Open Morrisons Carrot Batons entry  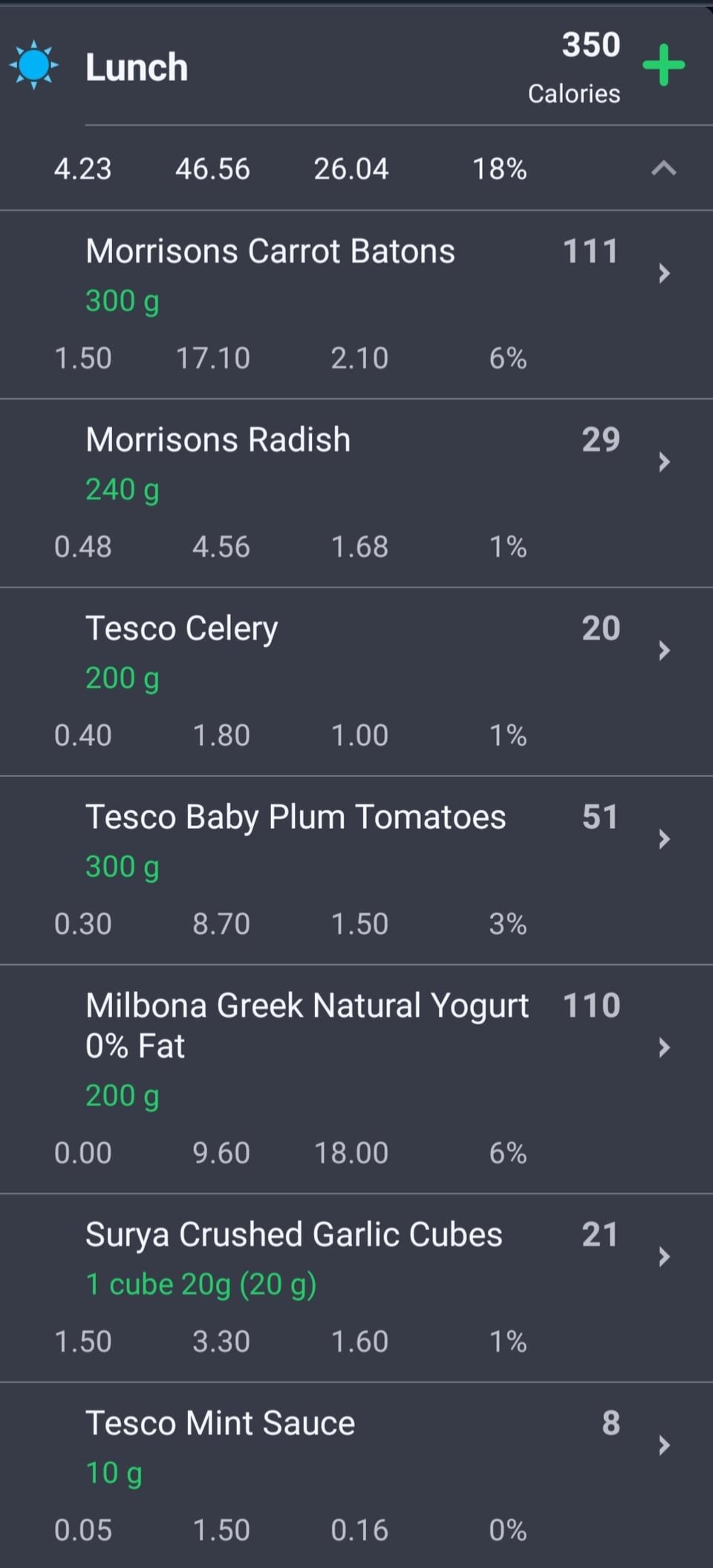[356, 305]
